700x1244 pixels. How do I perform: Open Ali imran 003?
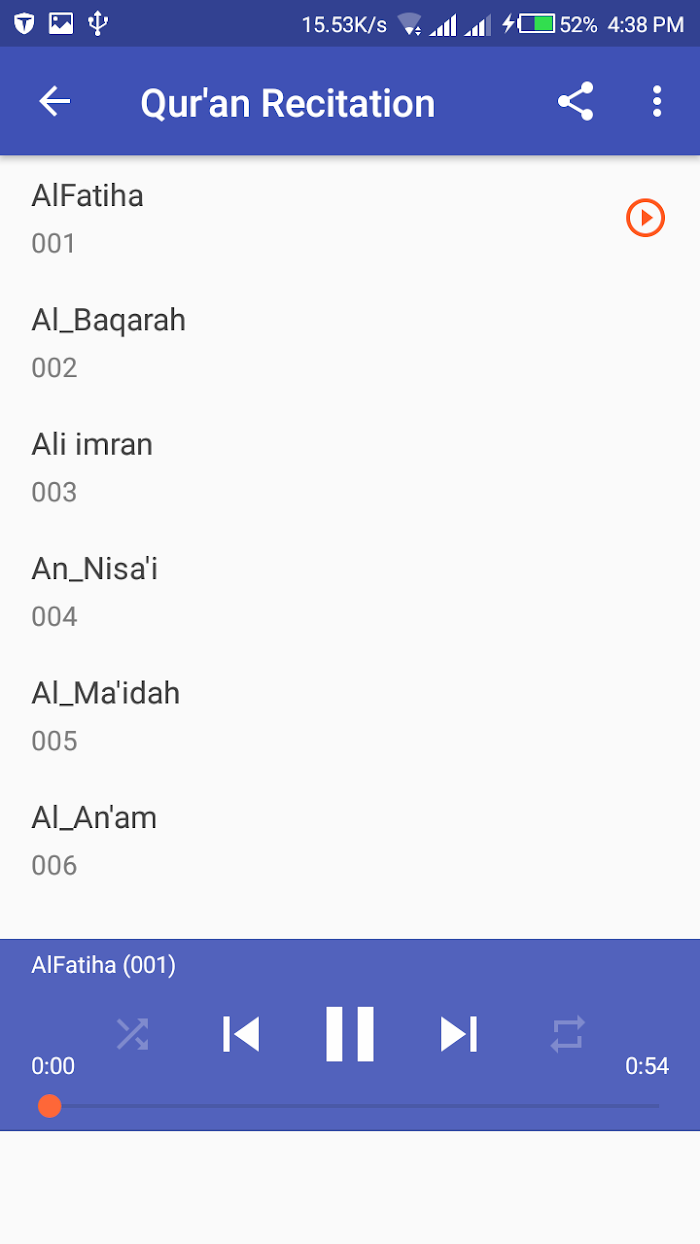click(350, 467)
